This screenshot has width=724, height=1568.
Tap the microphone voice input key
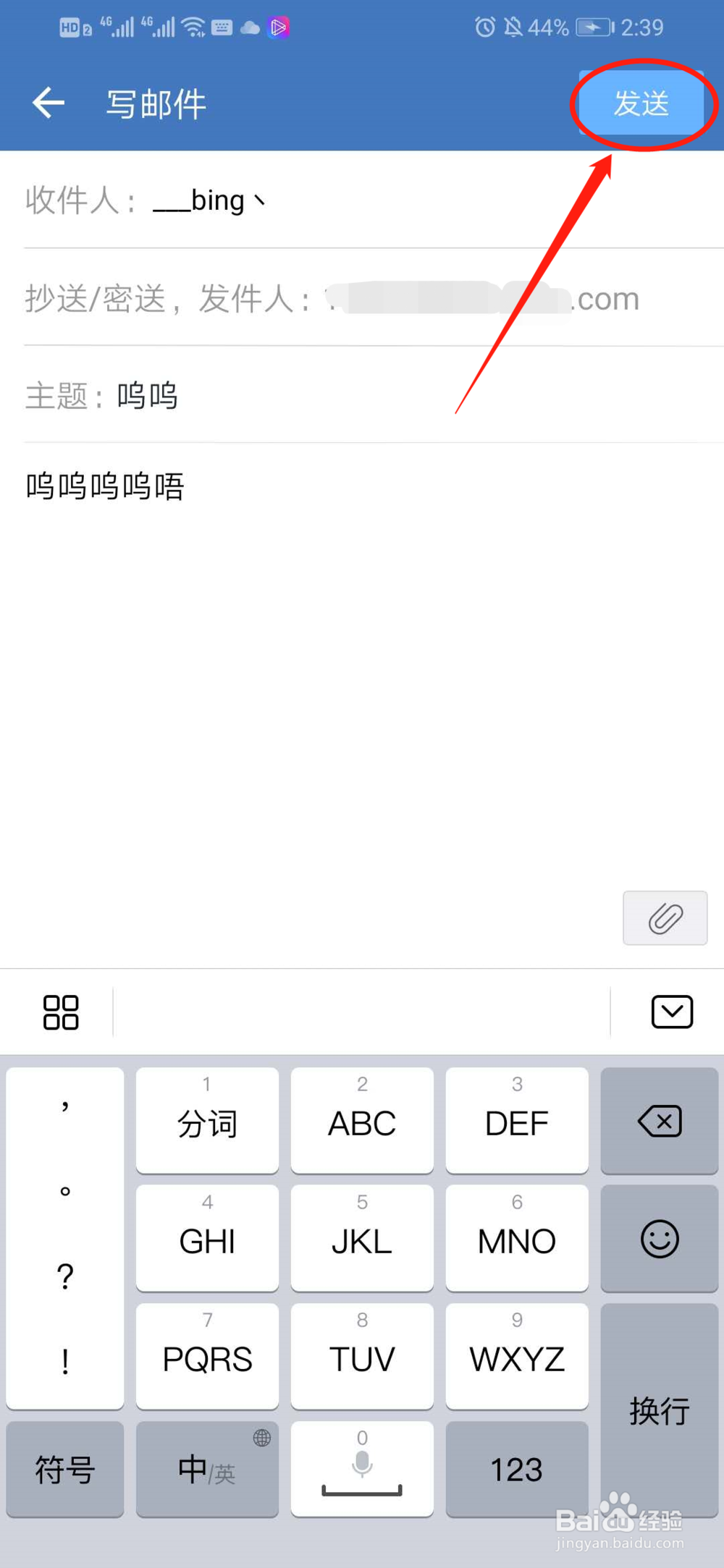pyautogui.click(x=361, y=1467)
